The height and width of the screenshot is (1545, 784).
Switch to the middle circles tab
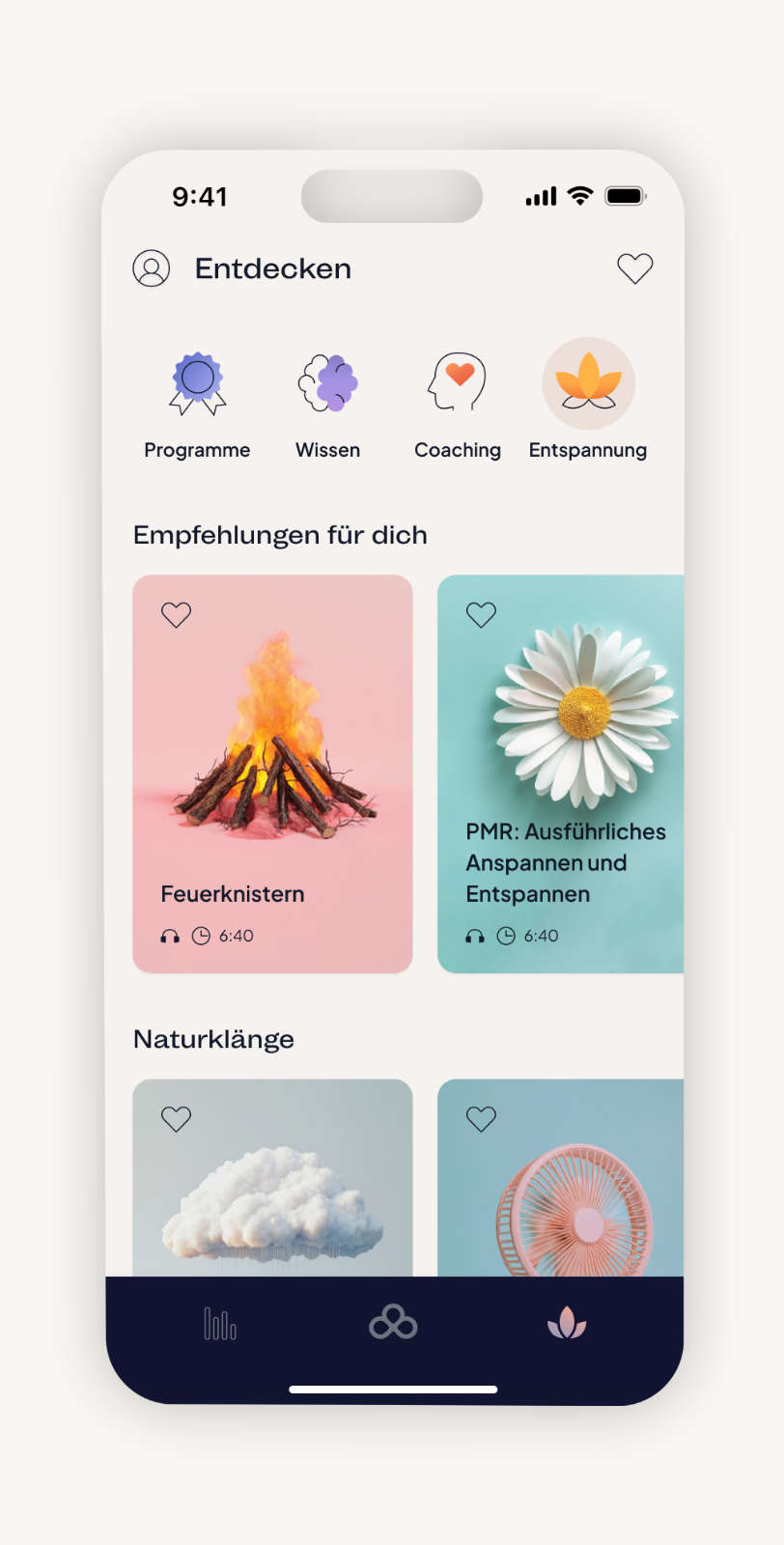(x=393, y=1323)
